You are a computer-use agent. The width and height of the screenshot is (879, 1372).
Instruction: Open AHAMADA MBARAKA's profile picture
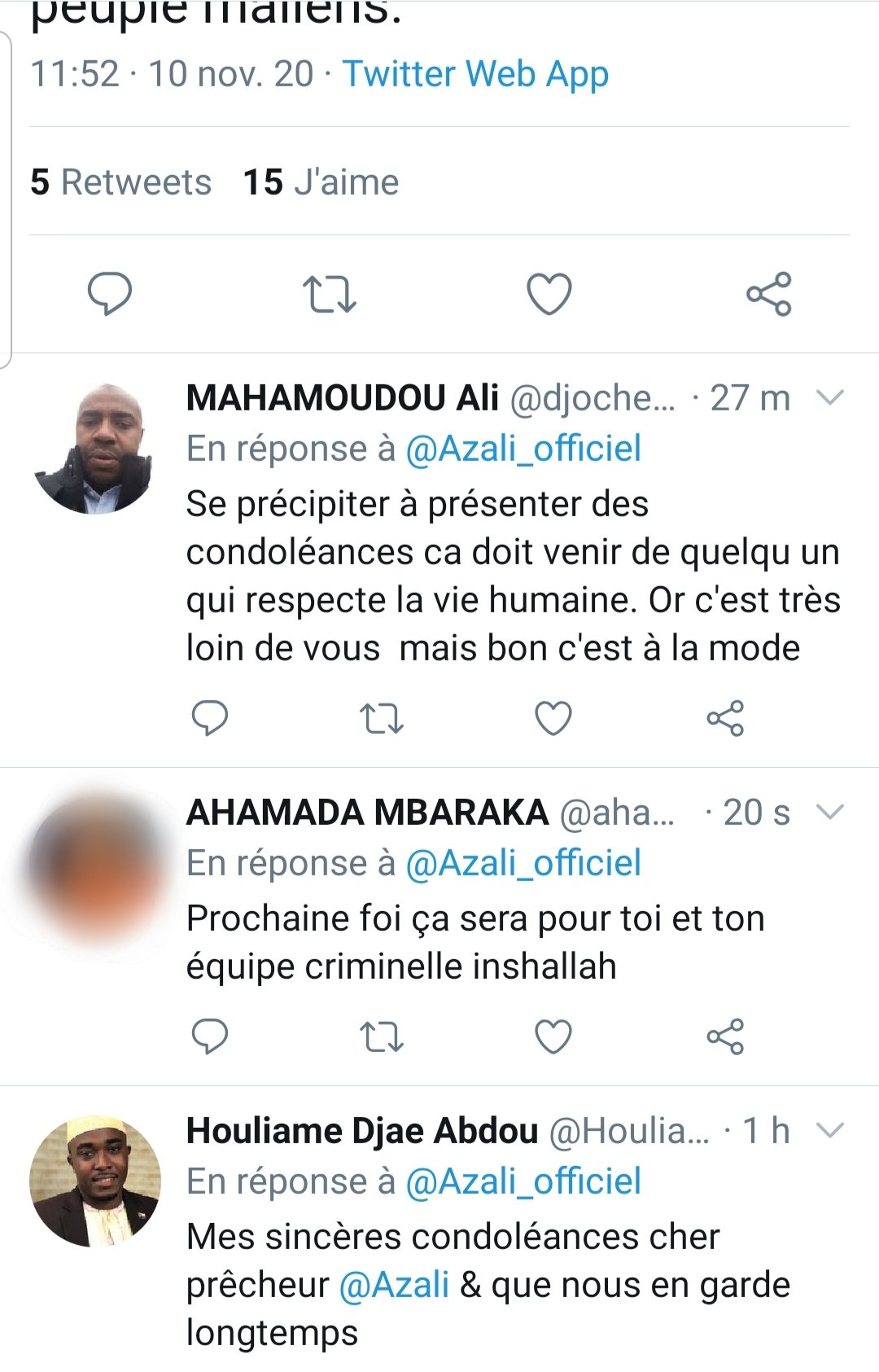tap(94, 863)
